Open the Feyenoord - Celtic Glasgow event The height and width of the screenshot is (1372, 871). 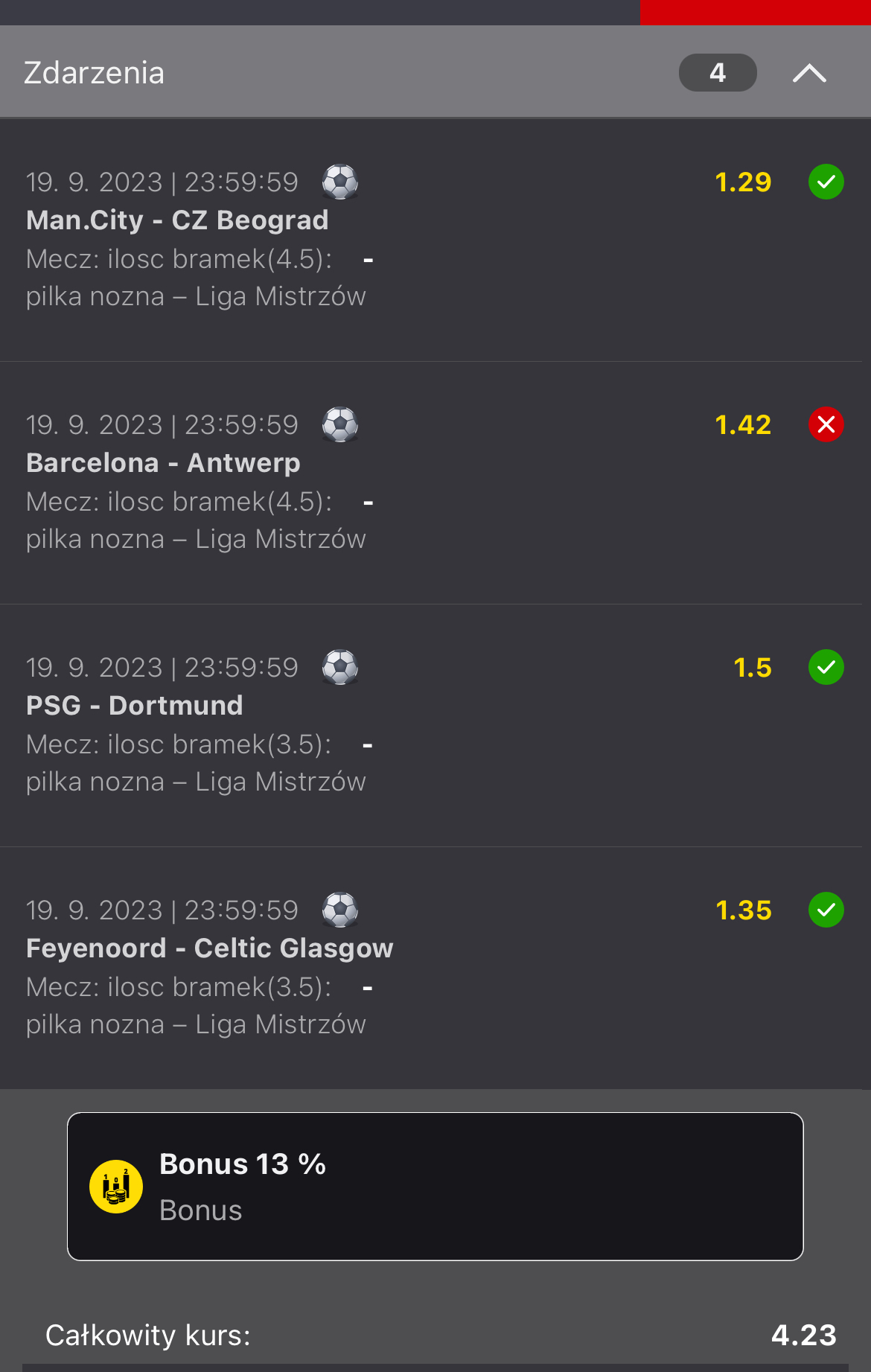pos(209,948)
